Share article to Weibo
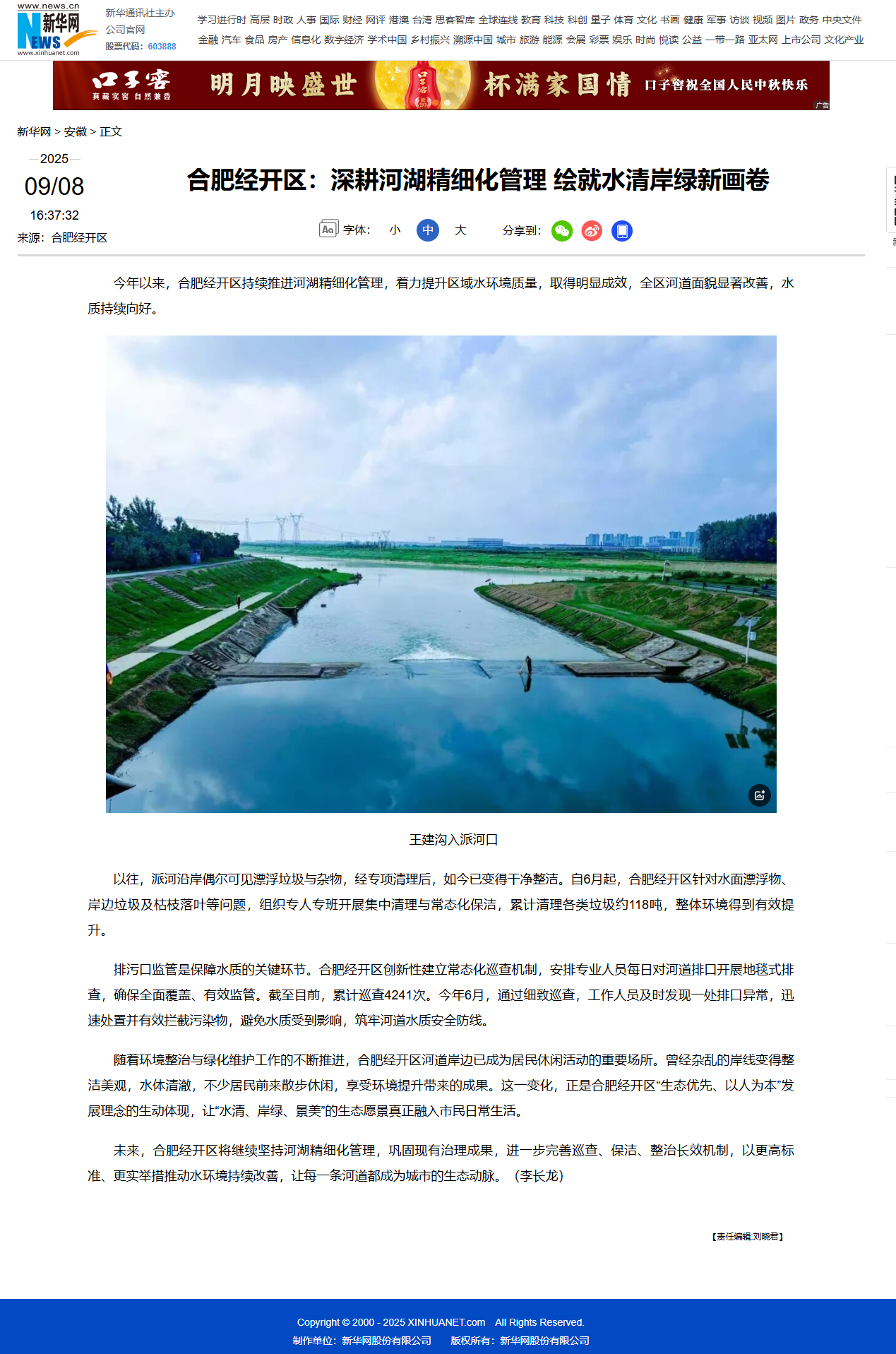Image resolution: width=896 pixels, height=1354 pixels. pyautogui.click(x=592, y=231)
